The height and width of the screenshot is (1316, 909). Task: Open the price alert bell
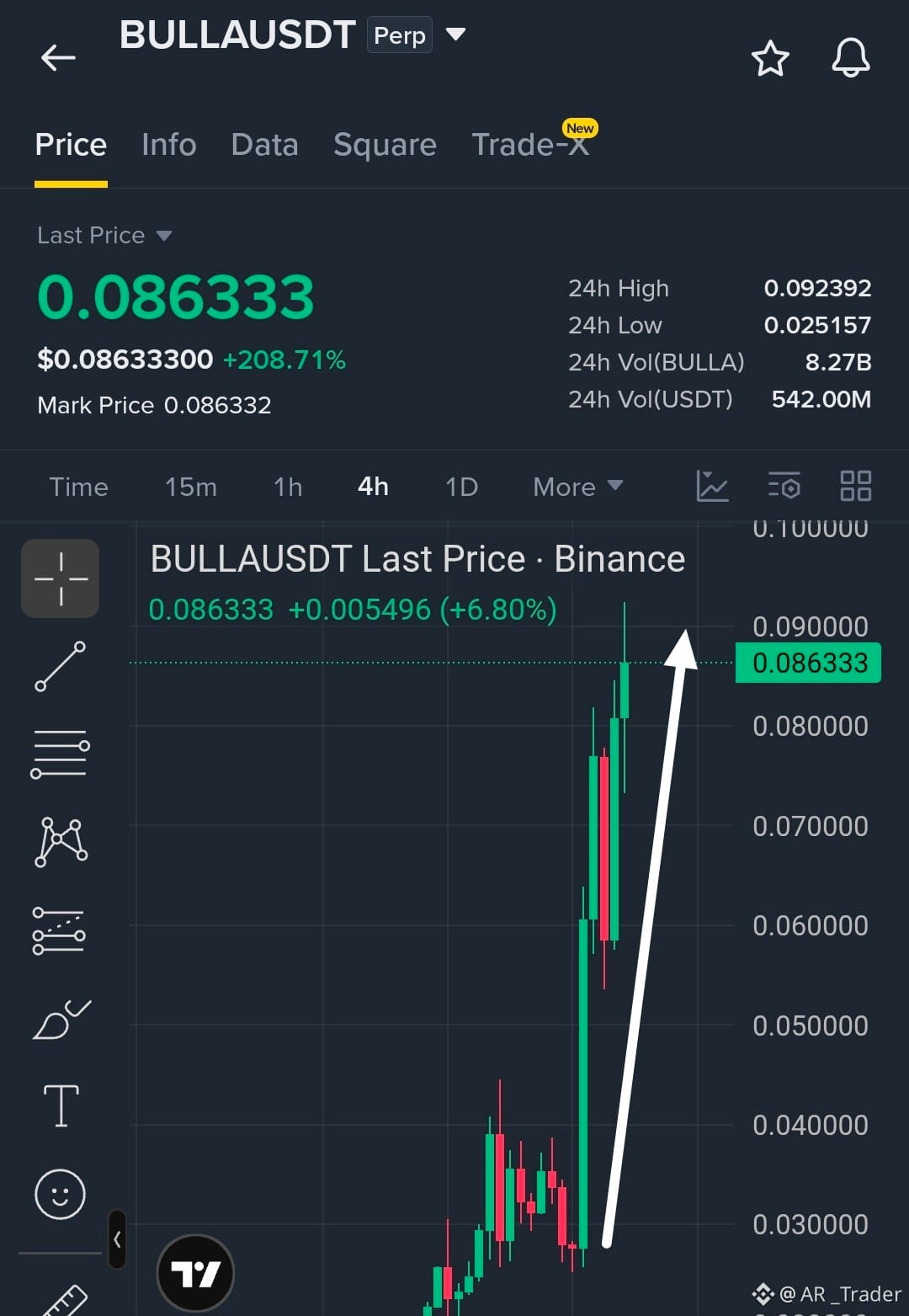click(850, 58)
